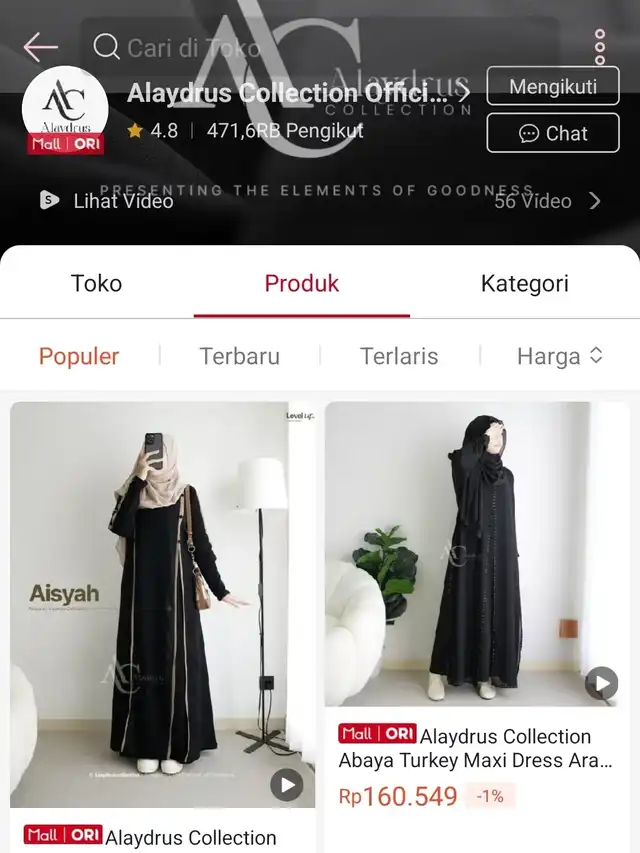Start a Chat with the store

click(552, 133)
